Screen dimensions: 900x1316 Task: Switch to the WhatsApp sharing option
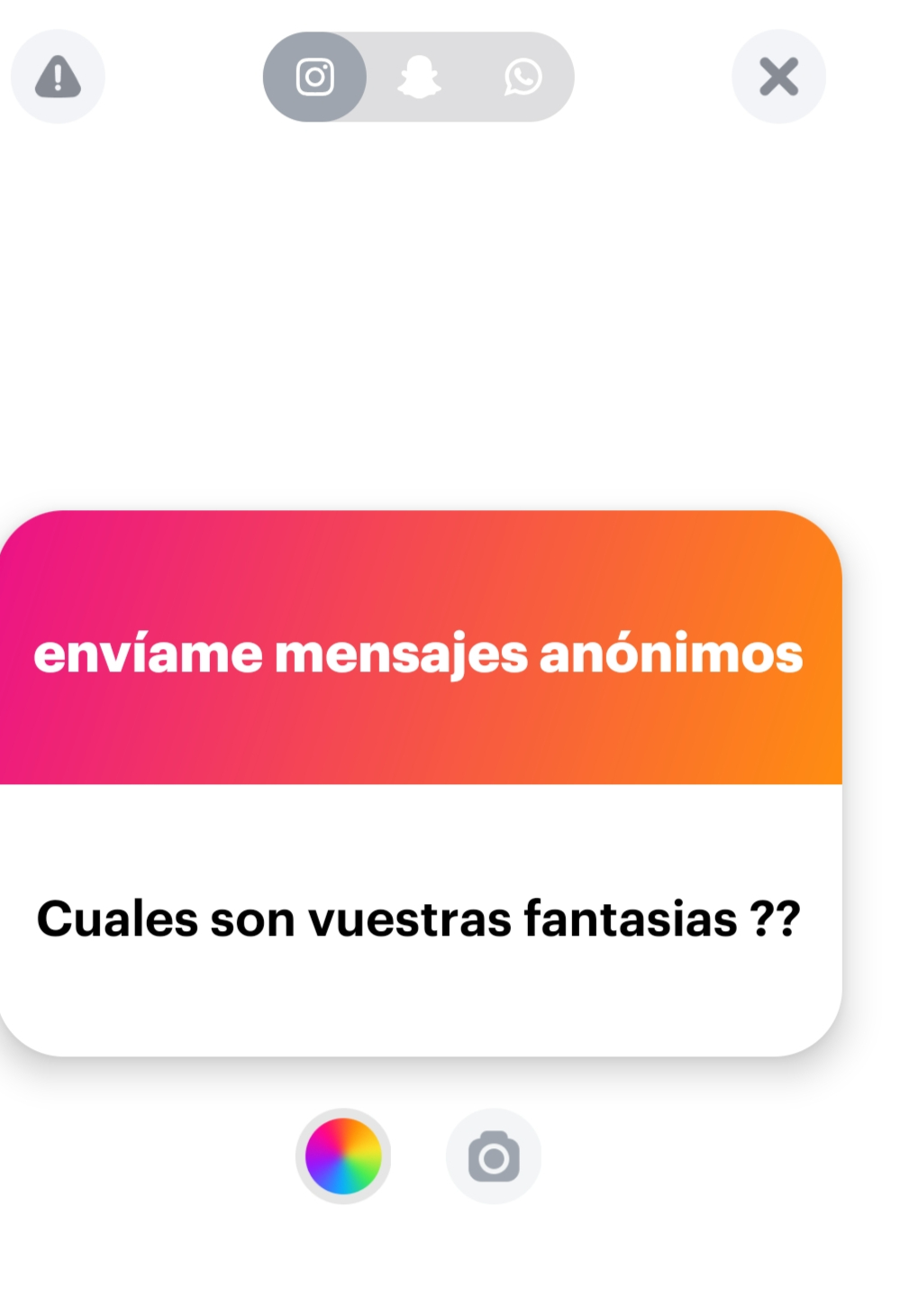pos(523,77)
